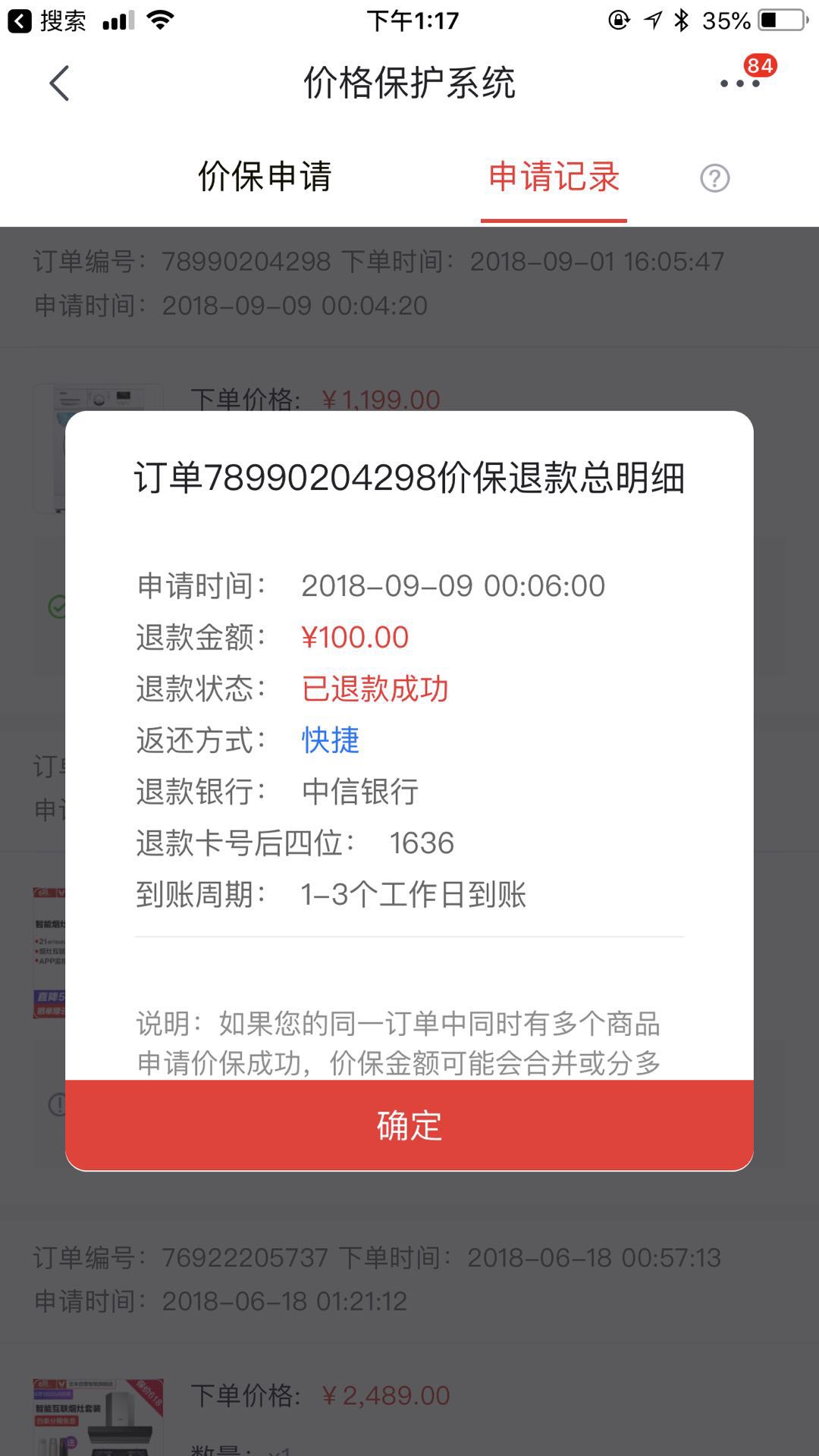Tap the 确定 confirm button
The height and width of the screenshot is (1456, 819).
[408, 1127]
